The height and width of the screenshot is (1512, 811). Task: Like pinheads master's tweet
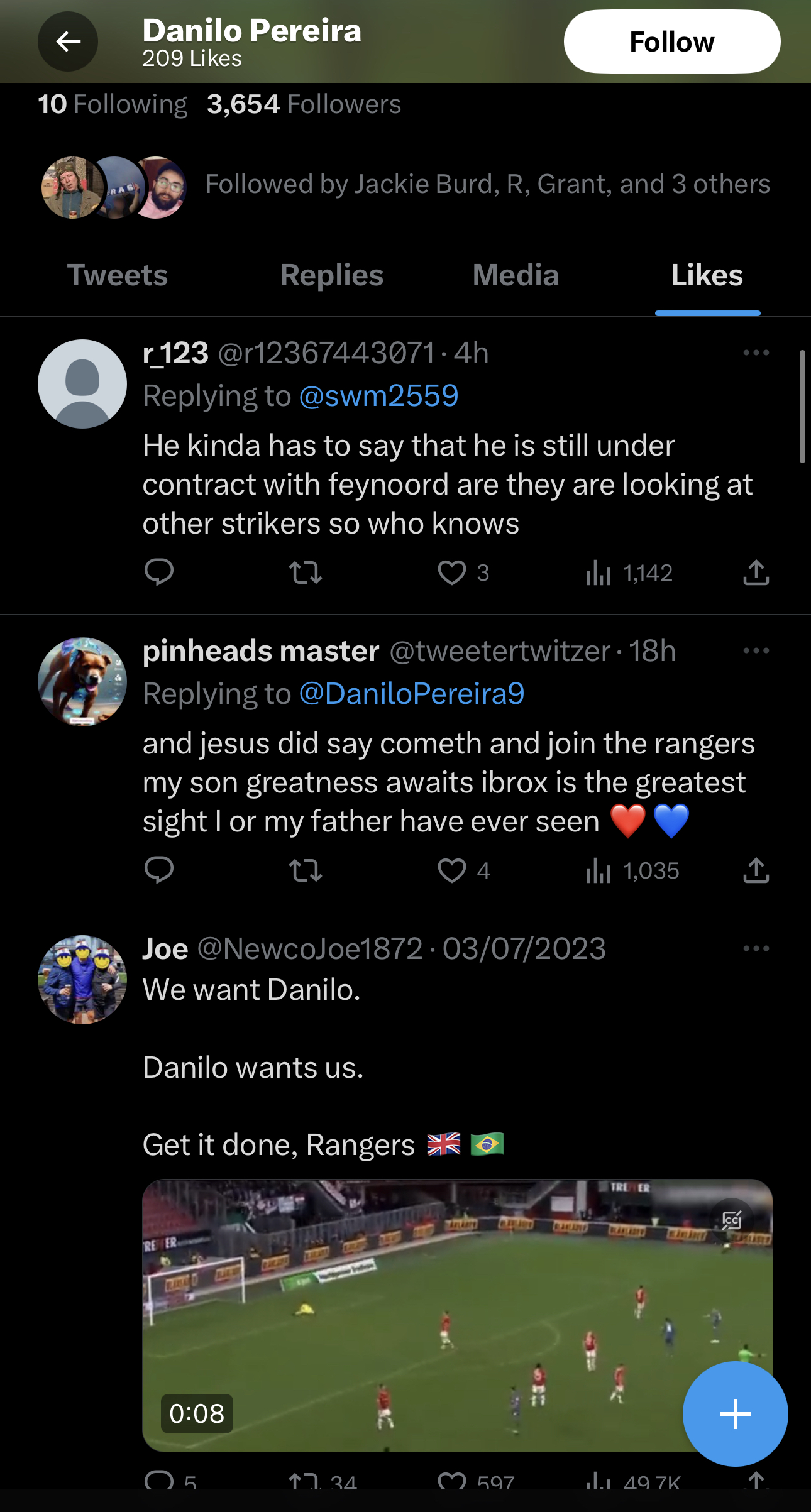452,870
